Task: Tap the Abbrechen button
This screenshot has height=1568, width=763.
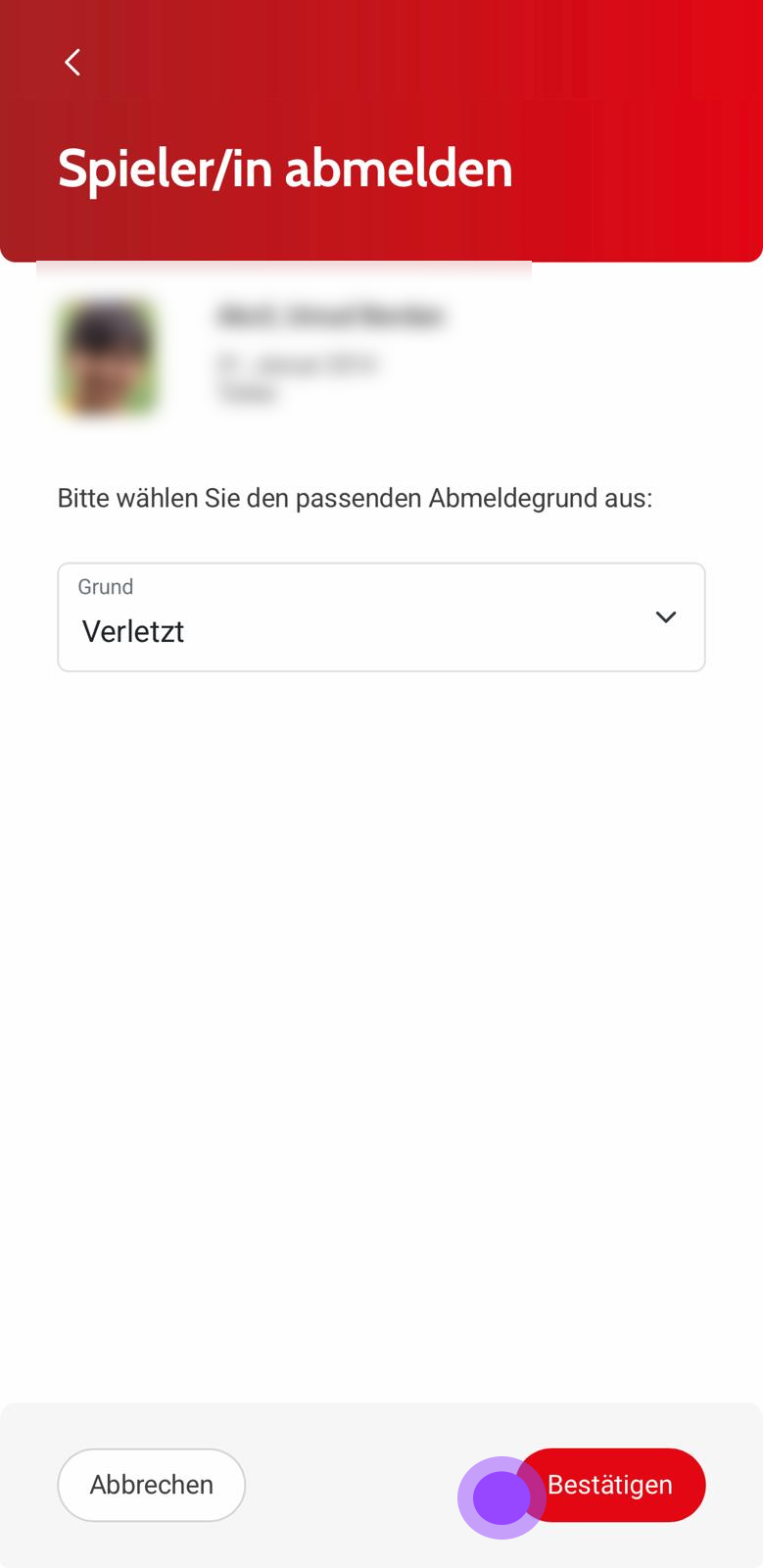Action: [x=152, y=1485]
